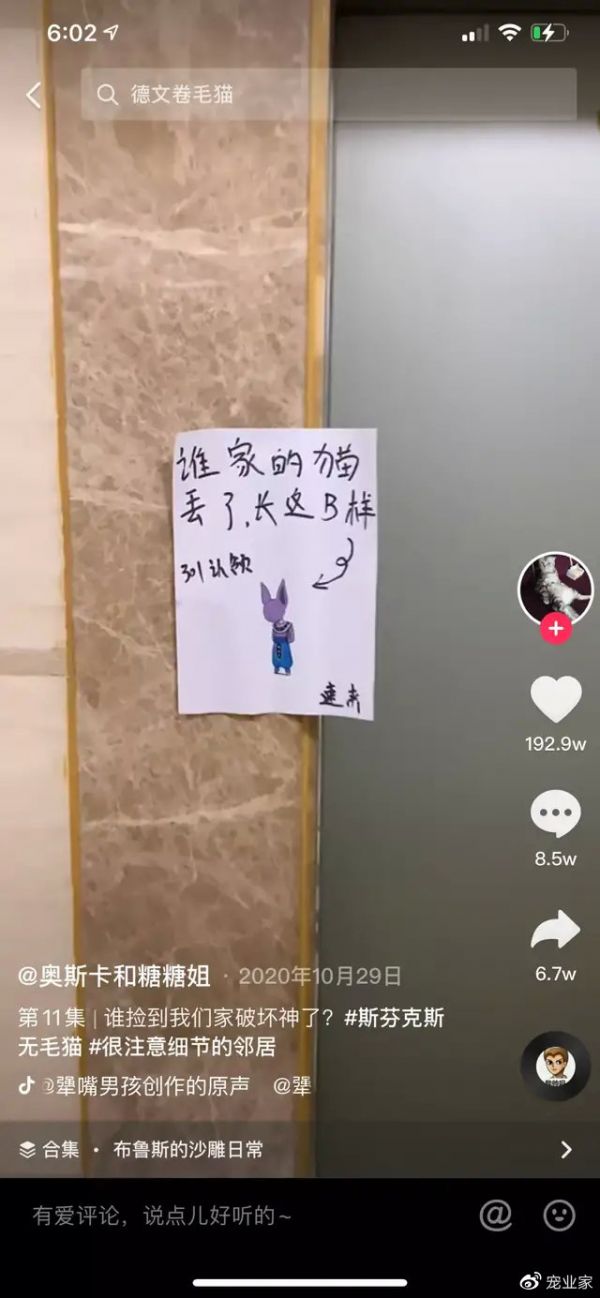
Task: Tap the comment field 有爱评论，说点儿好听的
Action: (x=165, y=1215)
